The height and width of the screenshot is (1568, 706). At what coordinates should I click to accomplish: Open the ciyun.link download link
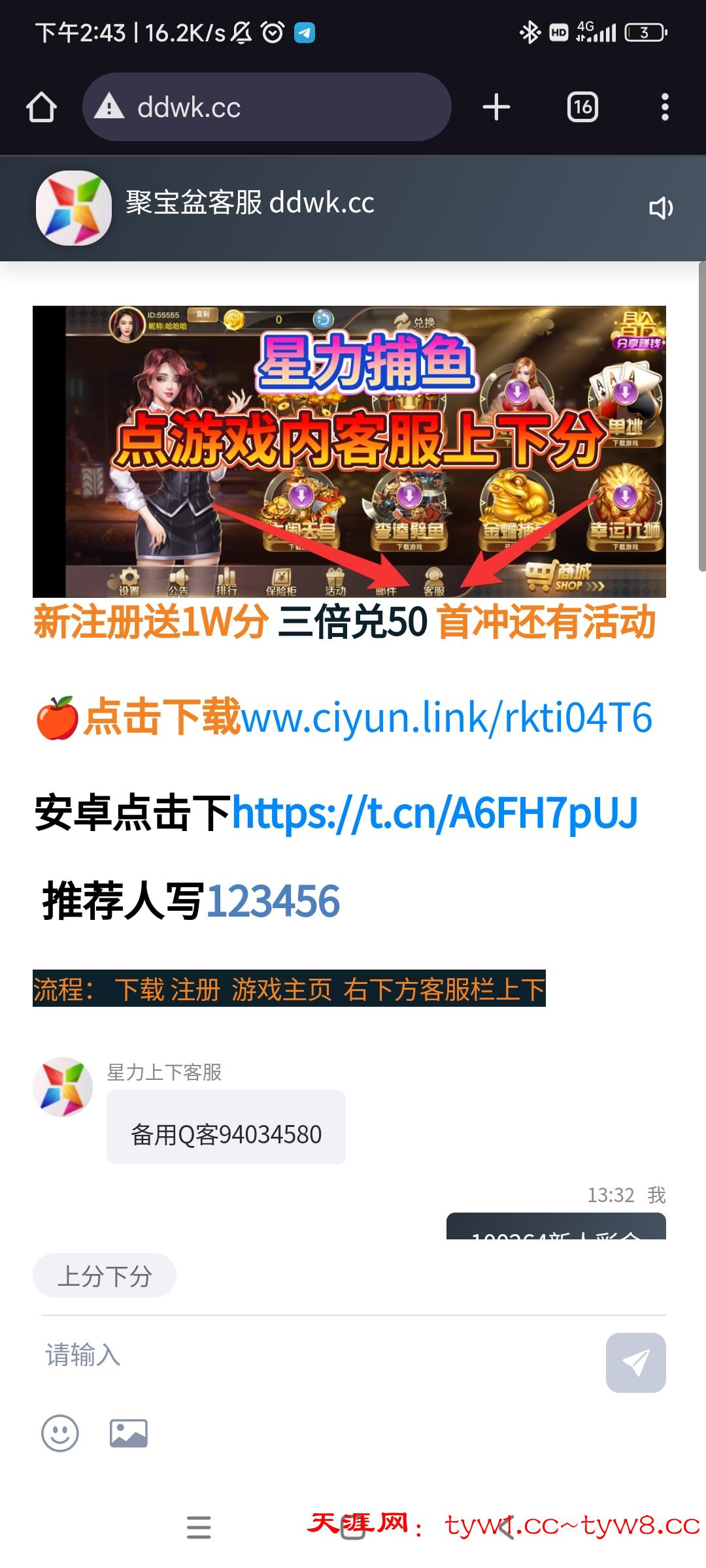446,718
